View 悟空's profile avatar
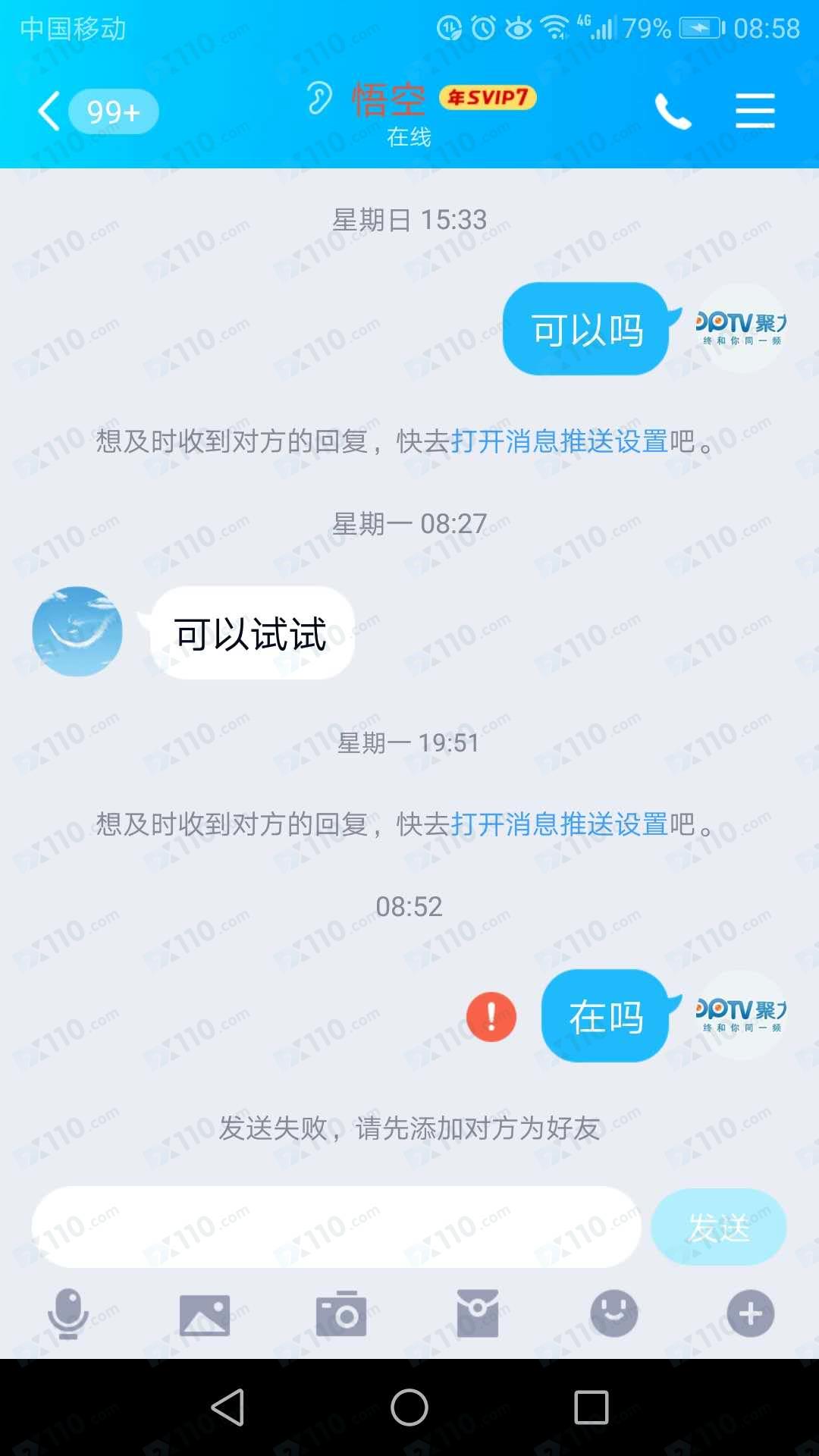This screenshot has width=819, height=1456. (x=77, y=631)
